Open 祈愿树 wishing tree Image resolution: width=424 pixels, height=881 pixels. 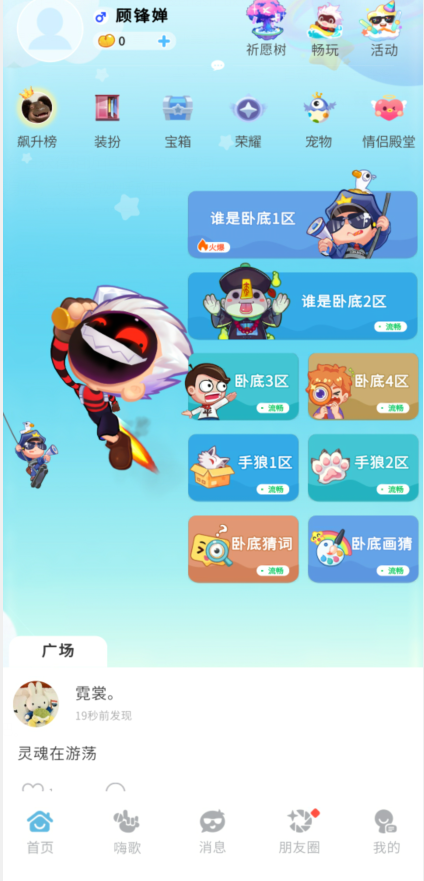266,29
